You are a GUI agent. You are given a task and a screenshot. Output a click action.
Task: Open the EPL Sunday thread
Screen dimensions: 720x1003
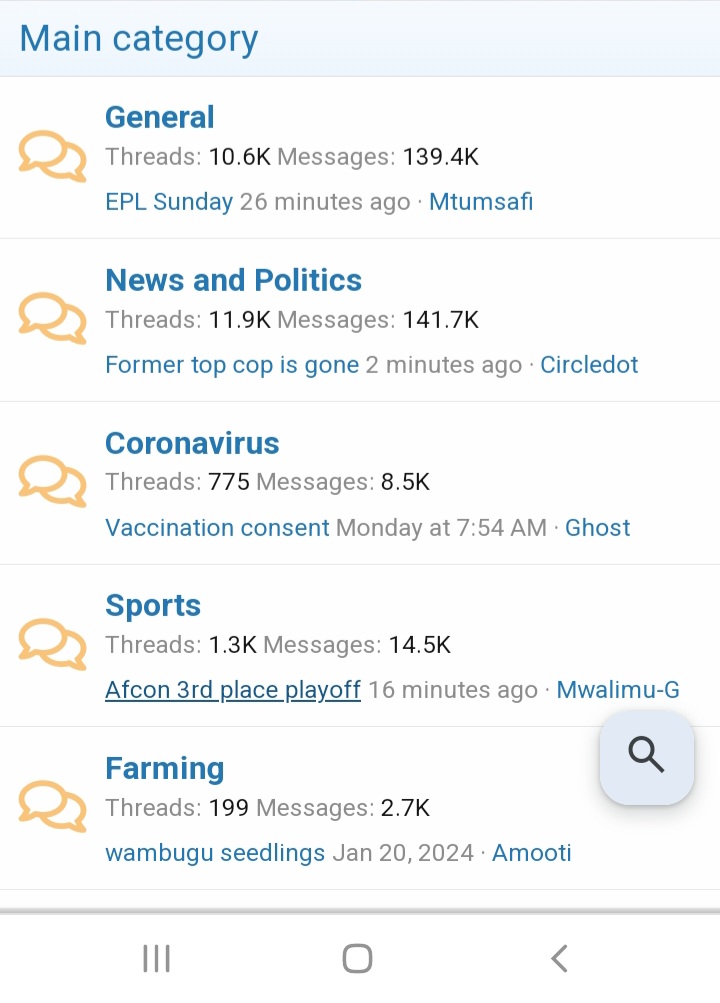168,202
